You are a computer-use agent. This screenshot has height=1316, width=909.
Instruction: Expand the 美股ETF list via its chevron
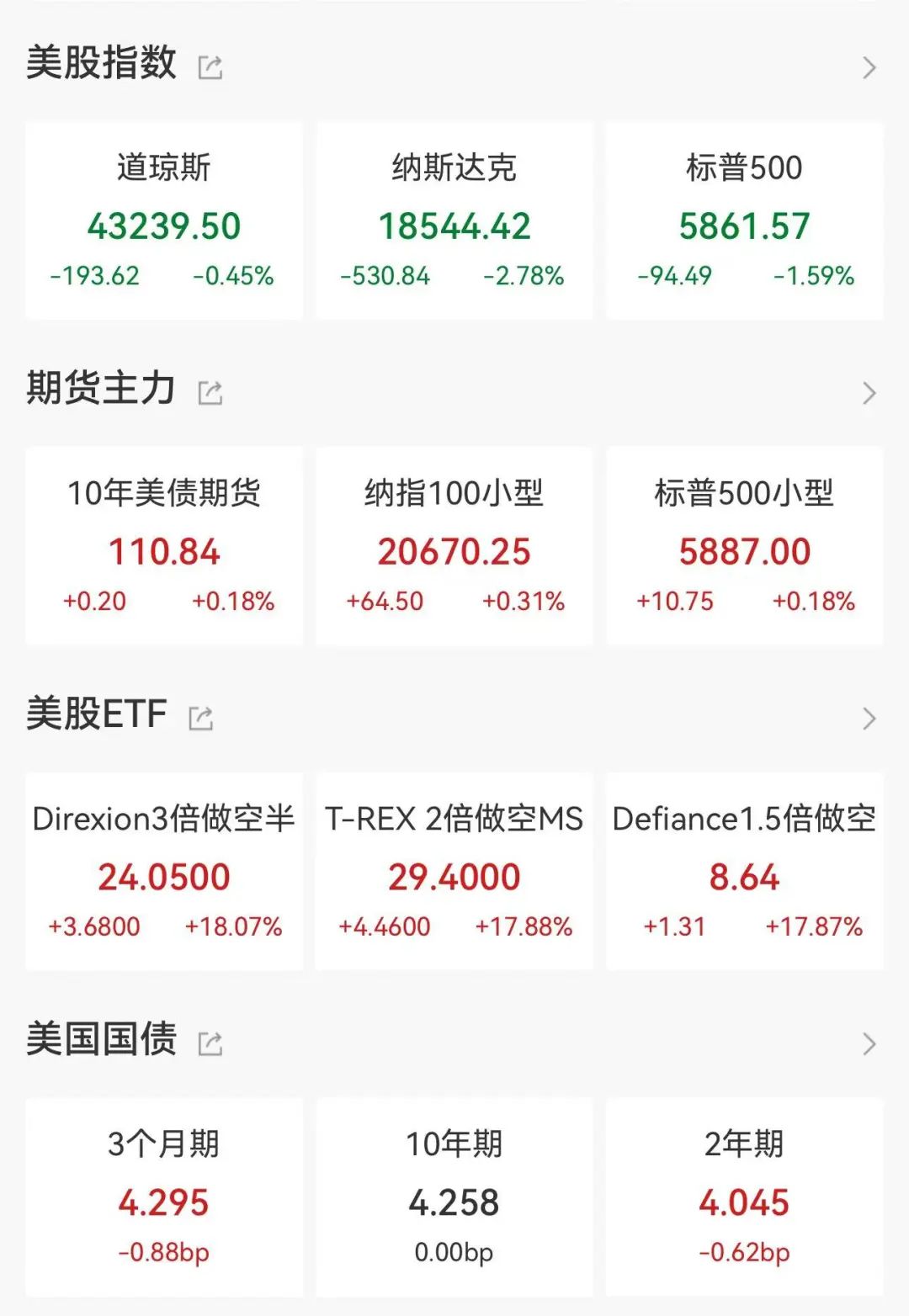tap(869, 719)
